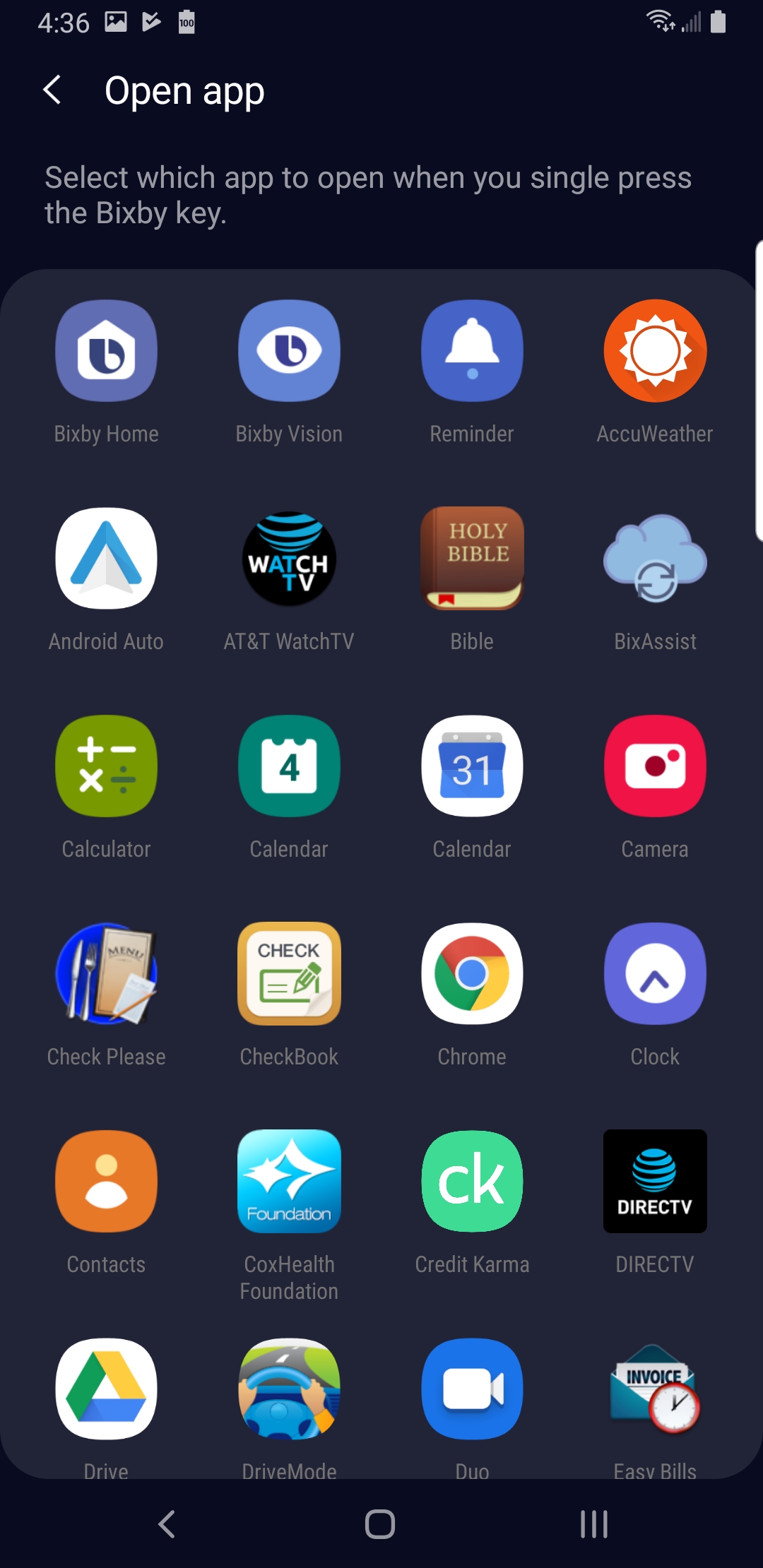Select the Check Please app
Screen dimensions: 763x1568
[x=107, y=974]
